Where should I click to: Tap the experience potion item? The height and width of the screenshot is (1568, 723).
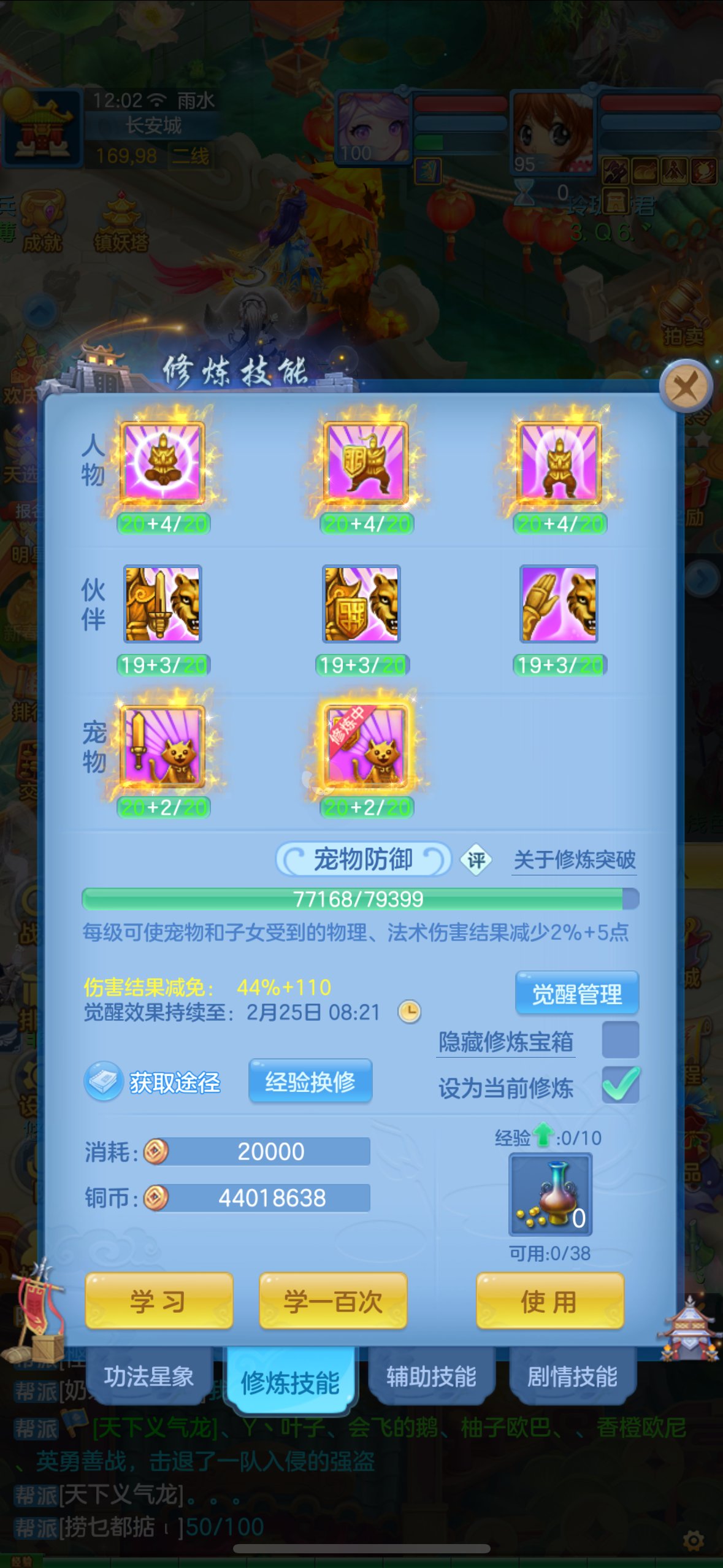[x=550, y=1194]
